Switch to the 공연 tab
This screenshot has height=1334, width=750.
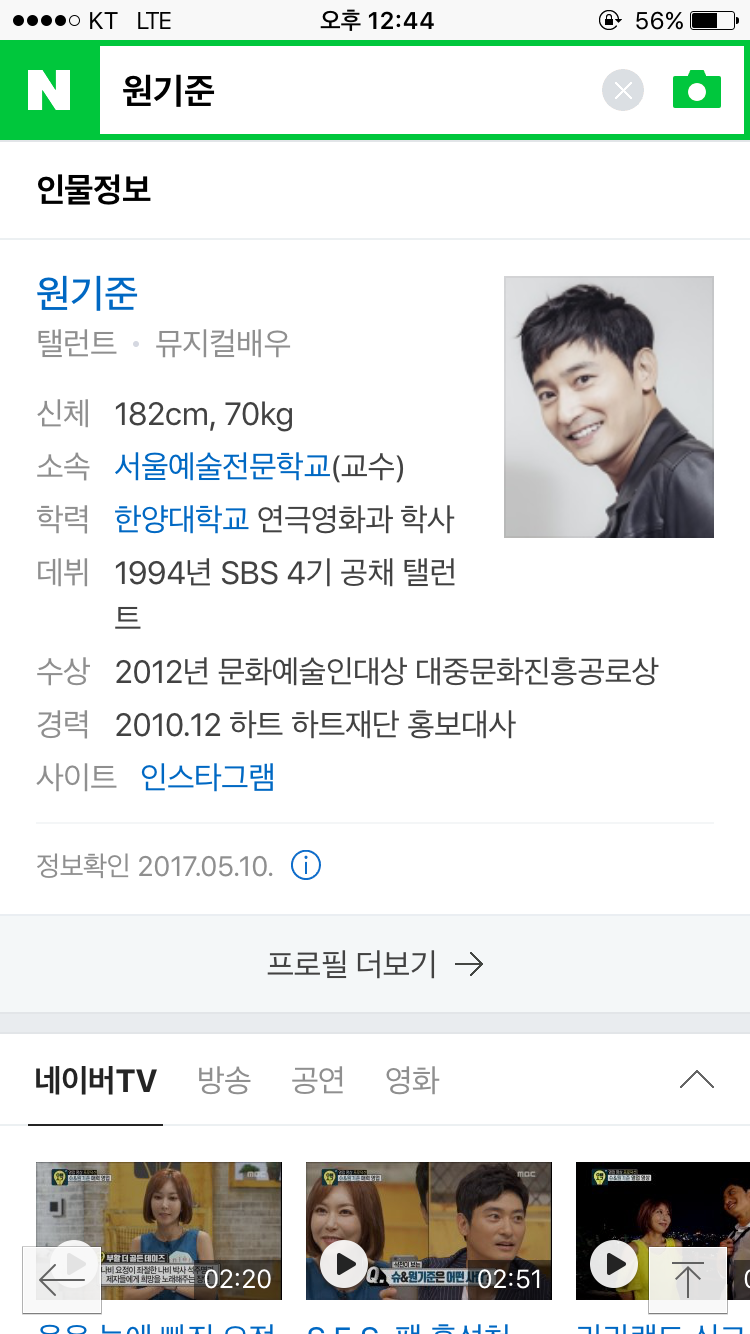(318, 1080)
